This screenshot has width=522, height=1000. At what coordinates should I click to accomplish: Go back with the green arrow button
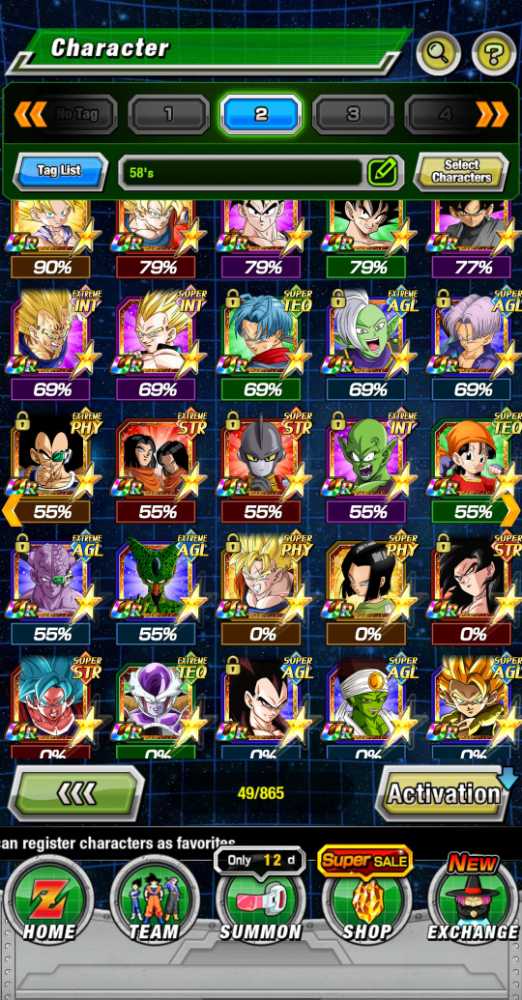(x=77, y=793)
